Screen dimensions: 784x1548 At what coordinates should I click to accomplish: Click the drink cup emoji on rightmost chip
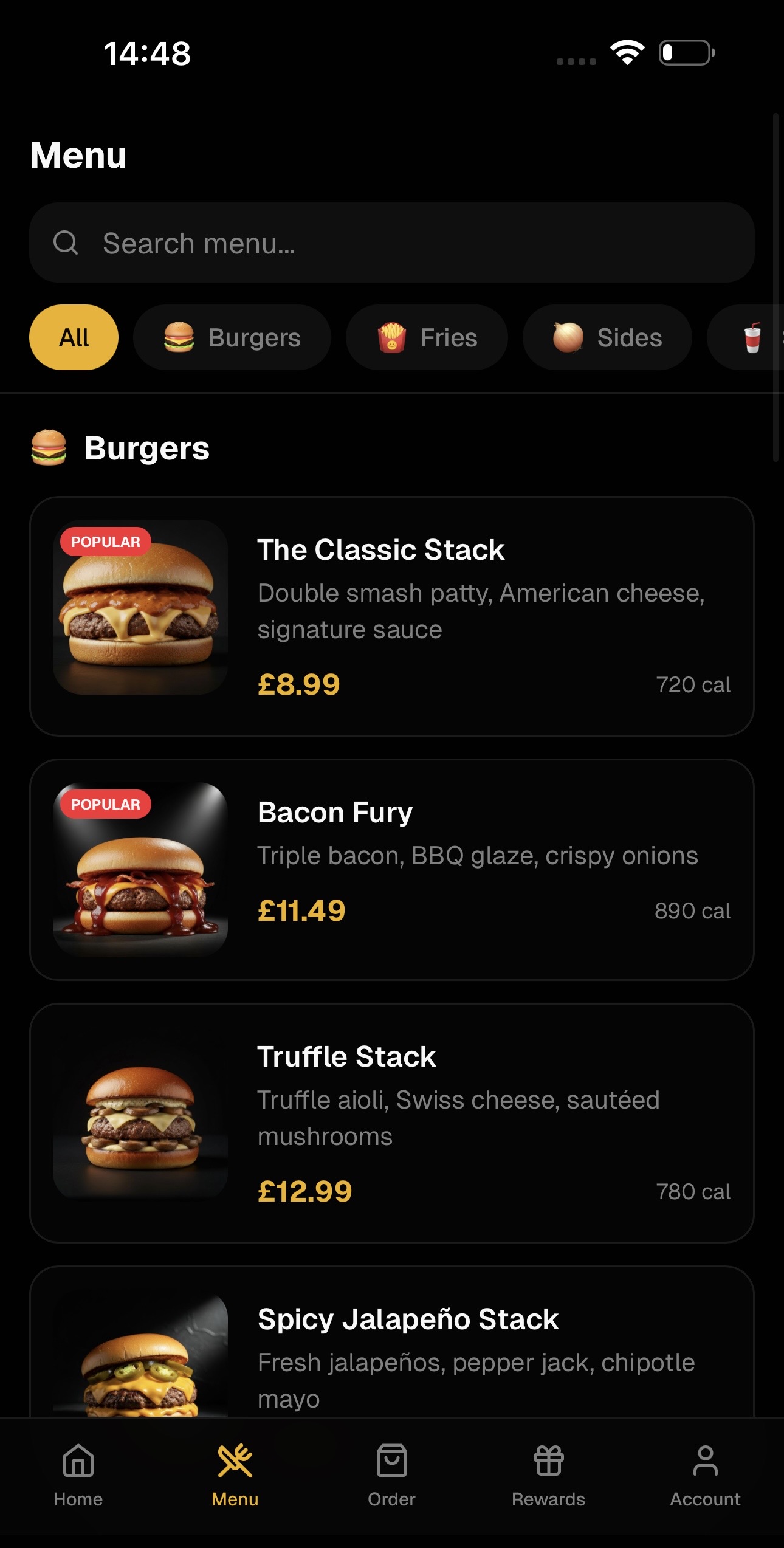click(754, 337)
